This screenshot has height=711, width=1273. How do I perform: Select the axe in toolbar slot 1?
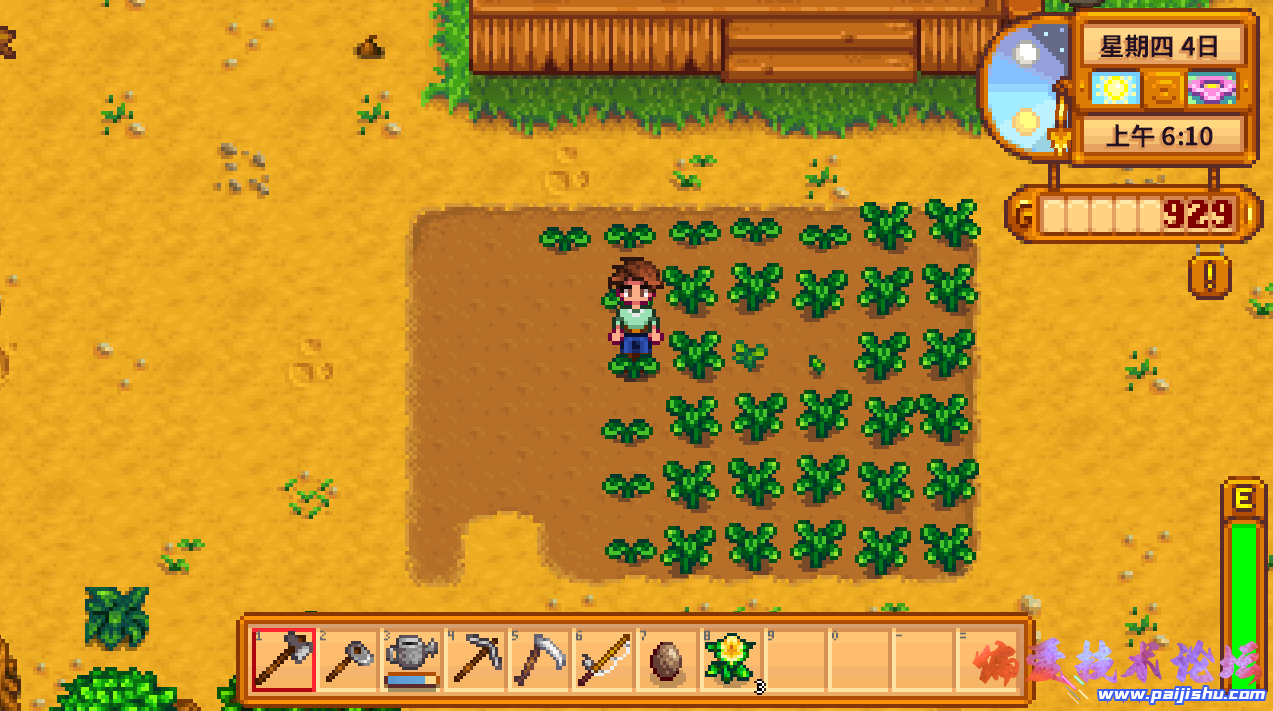click(x=284, y=660)
